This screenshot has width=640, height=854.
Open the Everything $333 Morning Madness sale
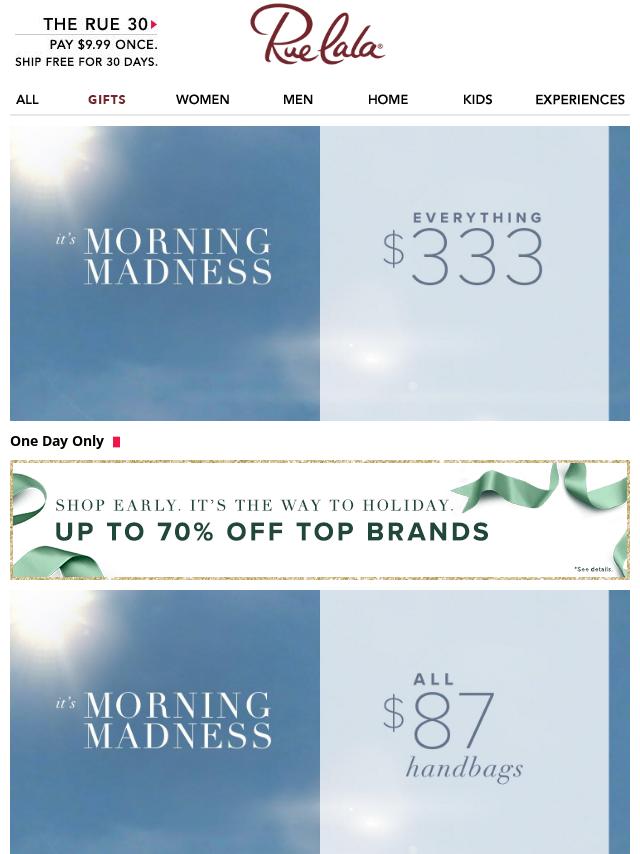(320, 273)
